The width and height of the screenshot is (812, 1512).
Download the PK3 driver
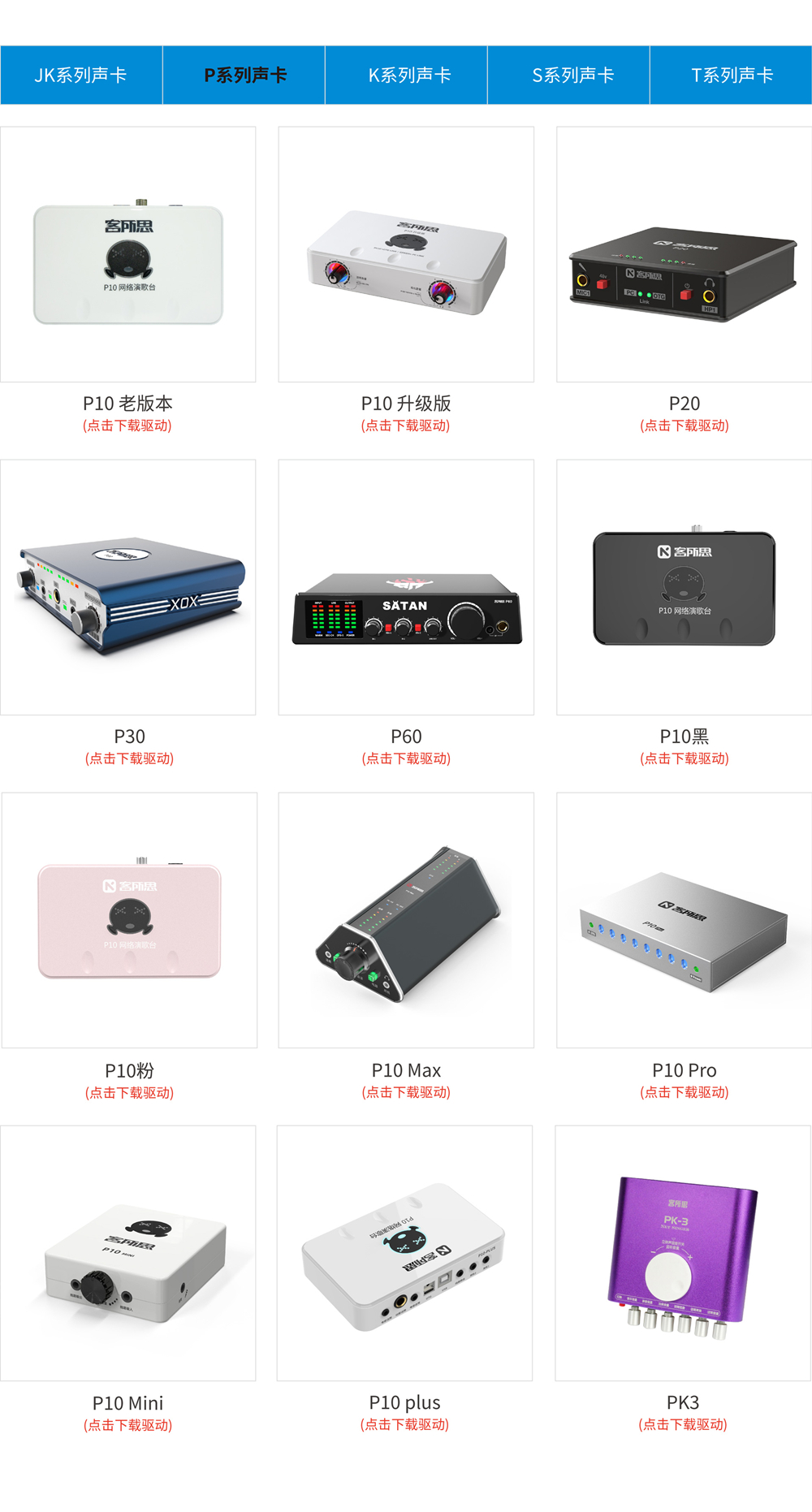point(683,1424)
